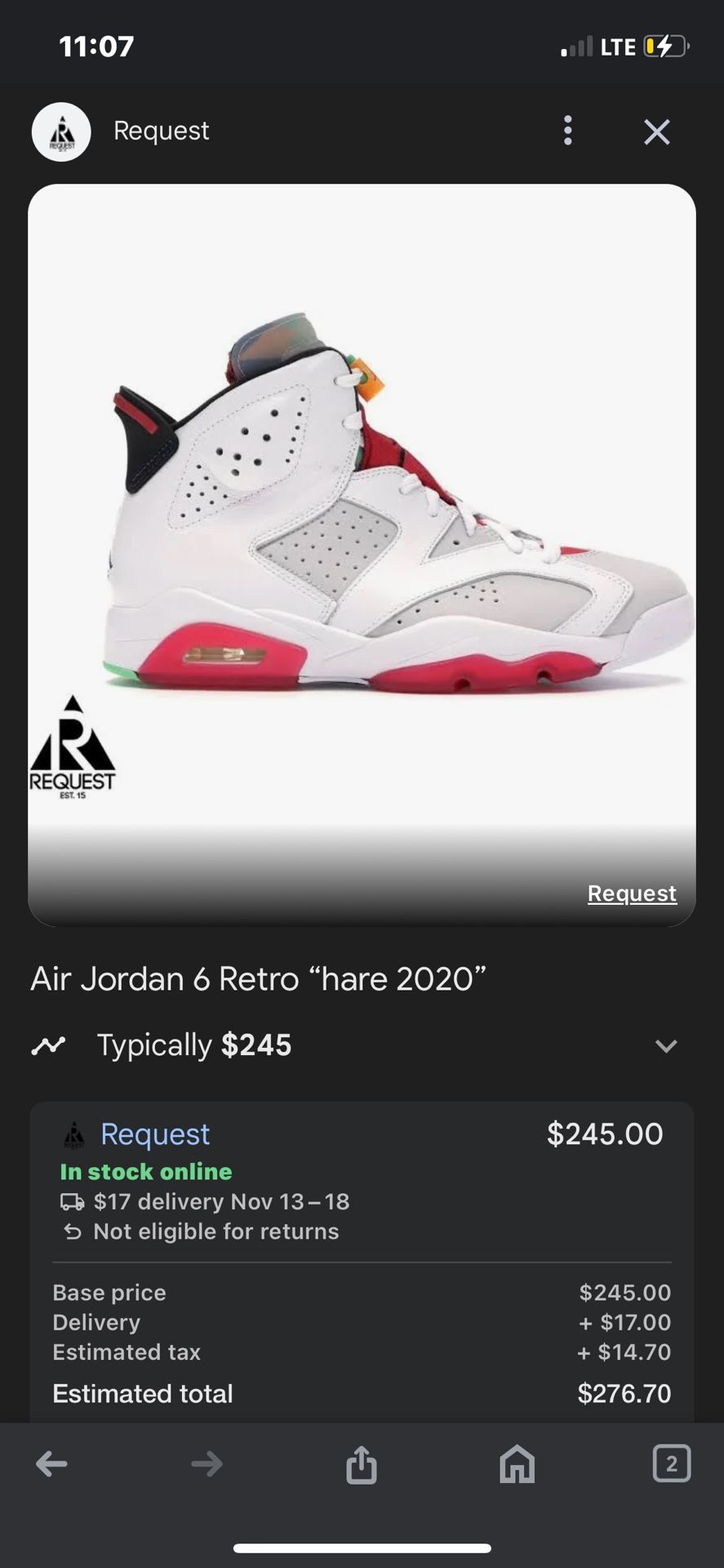Tap the price trend graph icon
724x1568 pixels.
tap(49, 1045)
